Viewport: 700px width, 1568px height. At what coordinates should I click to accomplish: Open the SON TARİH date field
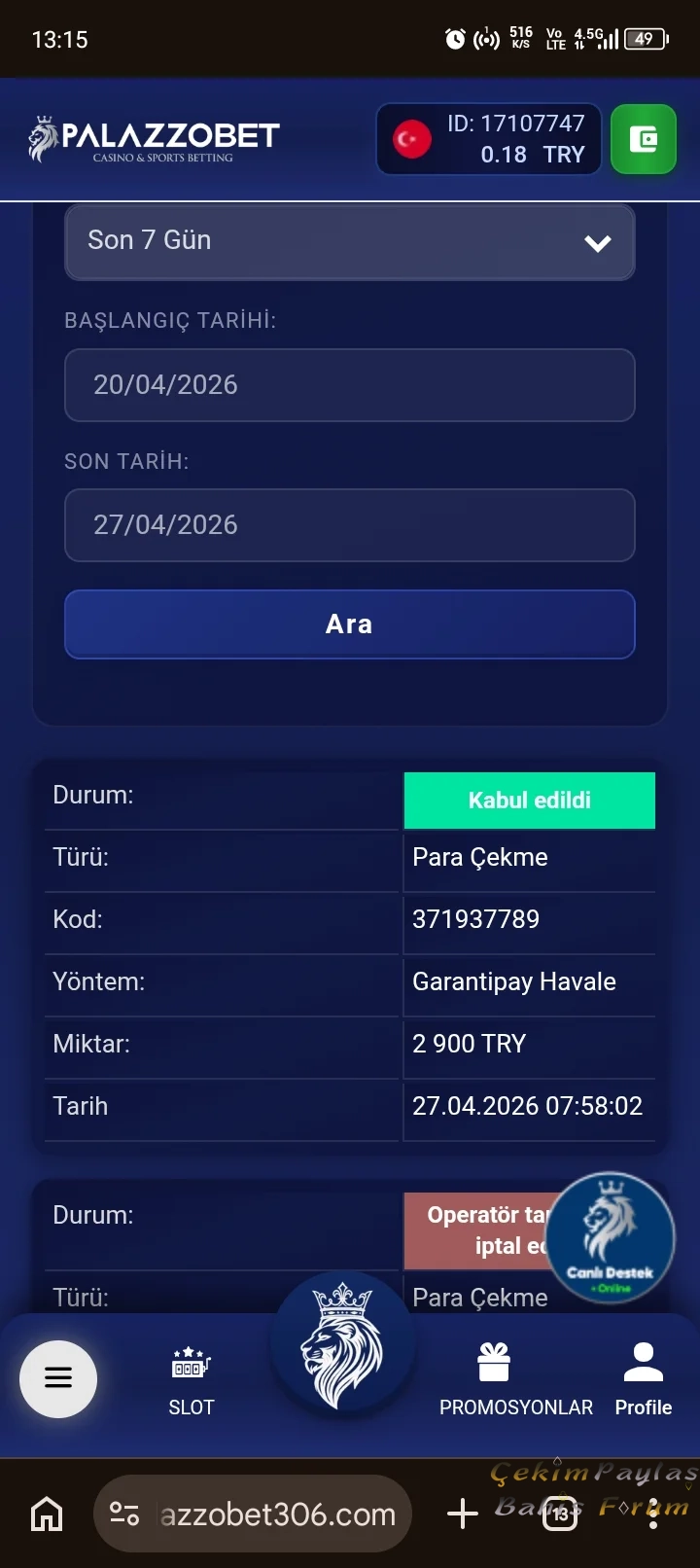tap(350, 525)
